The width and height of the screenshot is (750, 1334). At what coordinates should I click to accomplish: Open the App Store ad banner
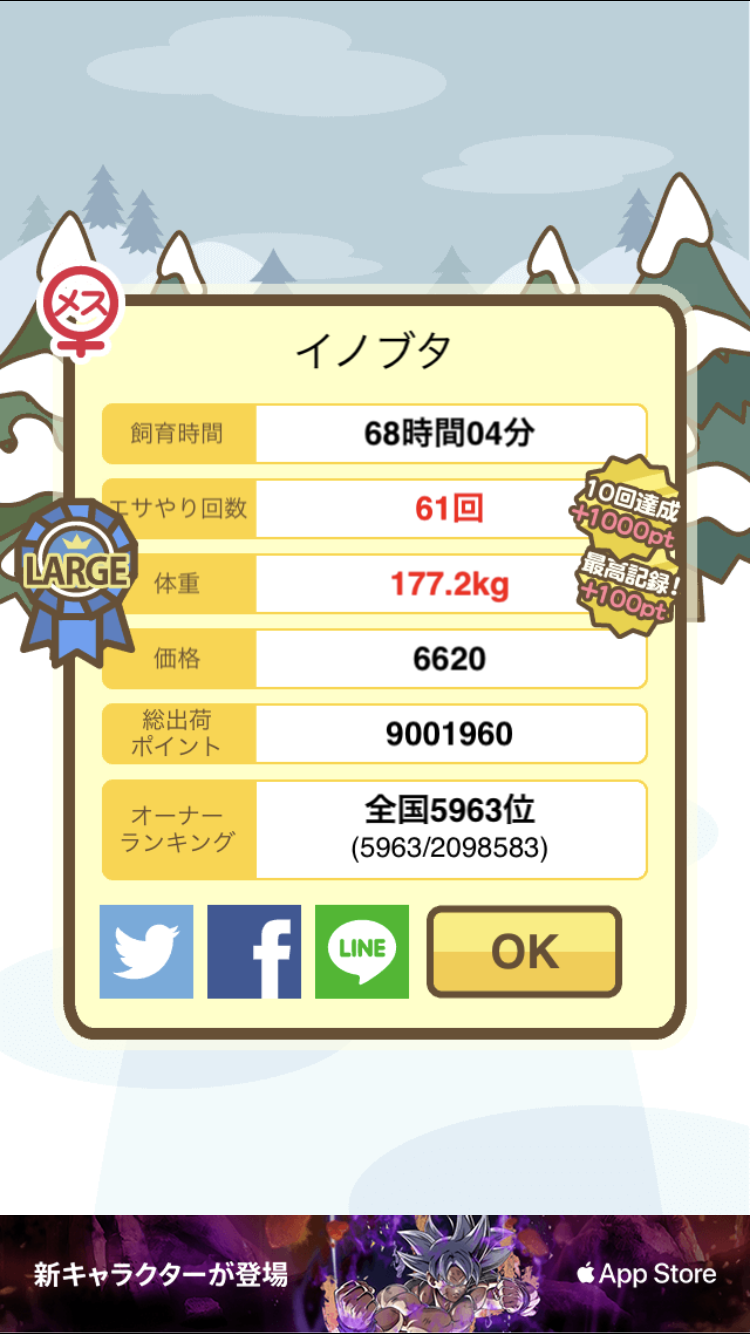pos(375,1274)
